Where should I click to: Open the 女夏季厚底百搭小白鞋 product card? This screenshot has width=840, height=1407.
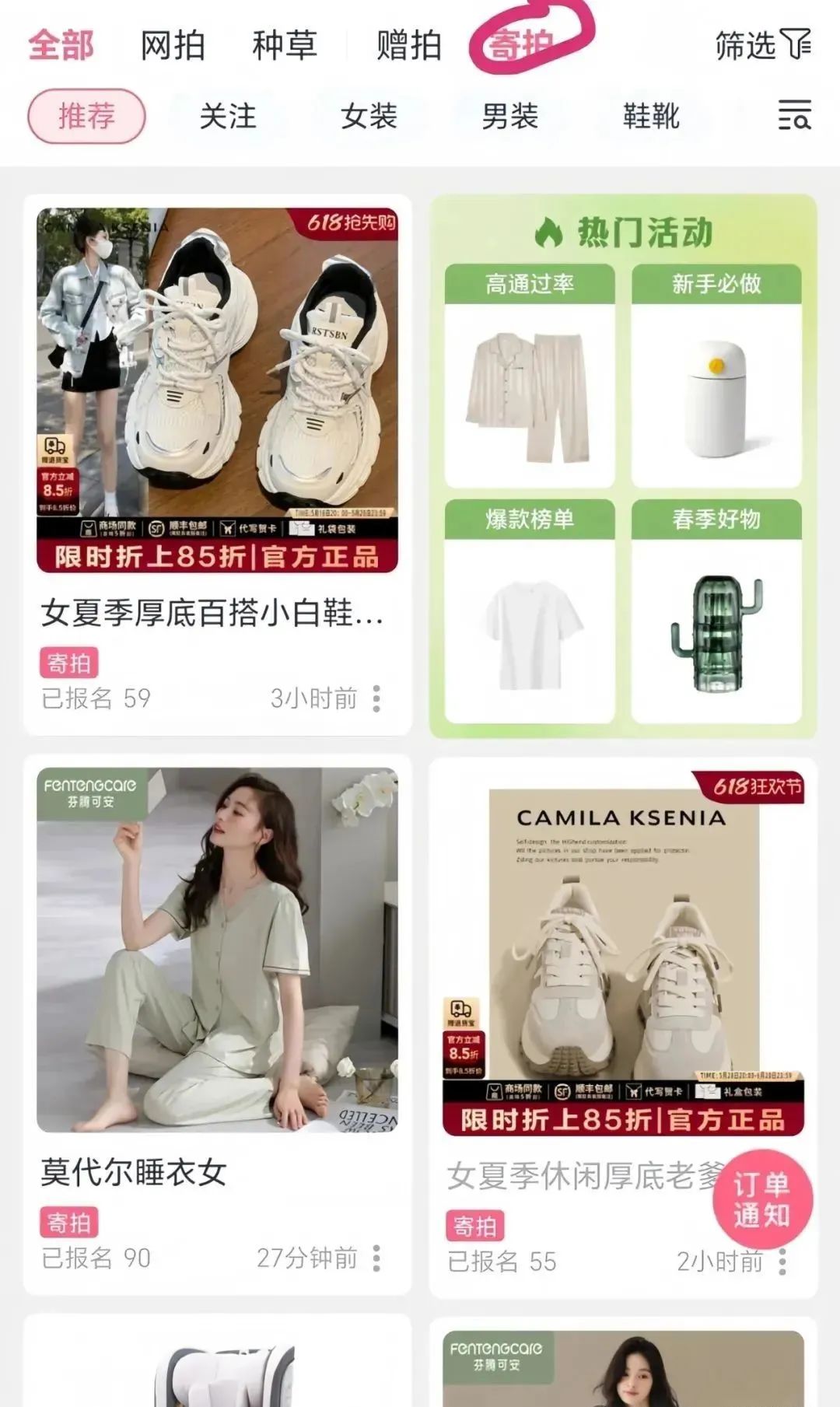(218, 464)
